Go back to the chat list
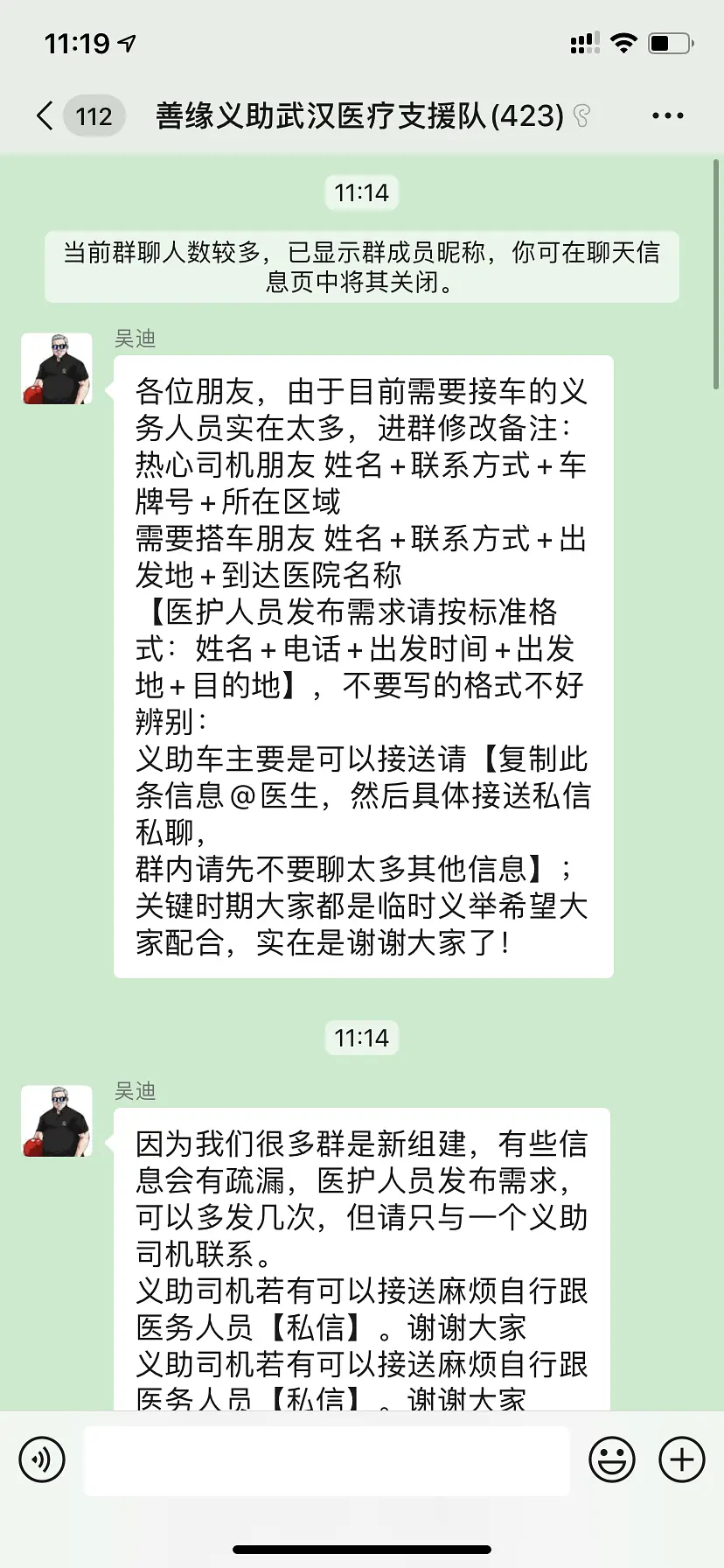The width and height of the screenshot is (724, 1568). (46, 115)
